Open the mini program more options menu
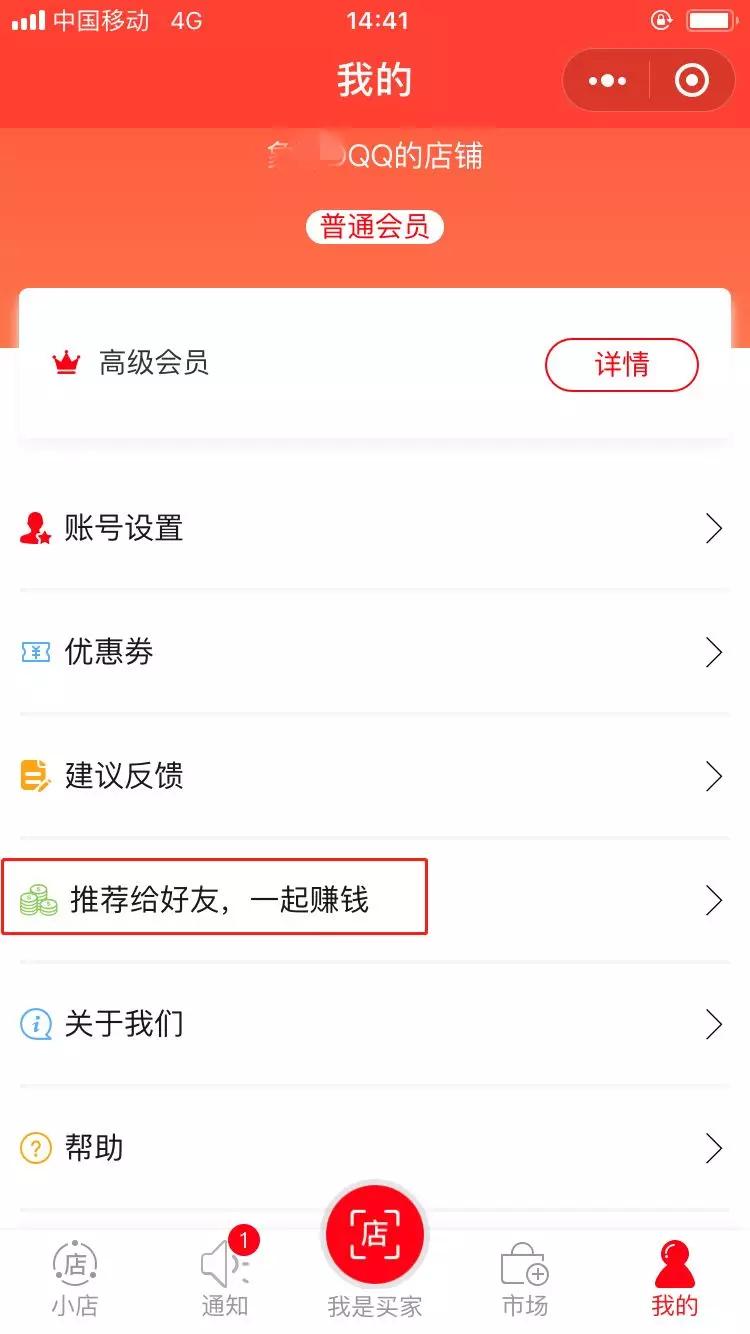The height and width of the screenshot is (1334, 750). (x=607, y=81)
